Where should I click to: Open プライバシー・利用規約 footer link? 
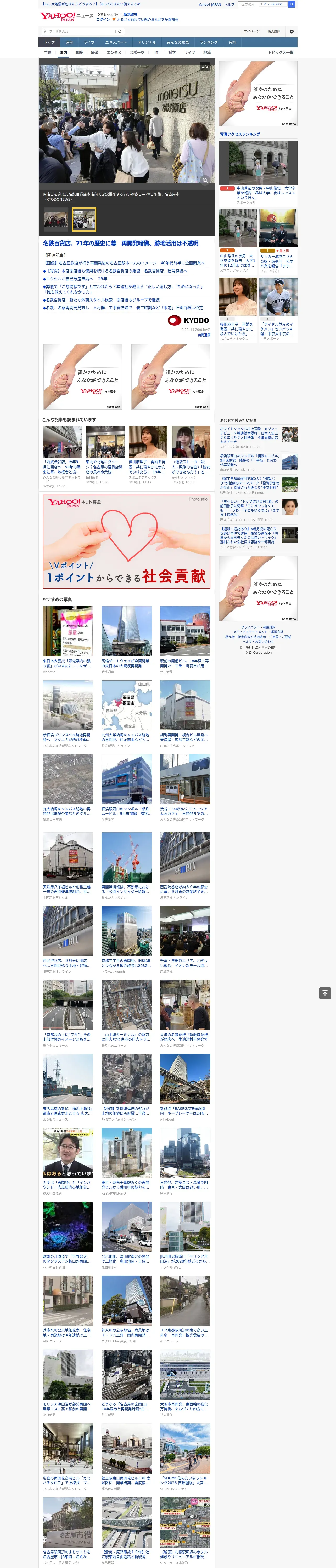tap(258, 627)
